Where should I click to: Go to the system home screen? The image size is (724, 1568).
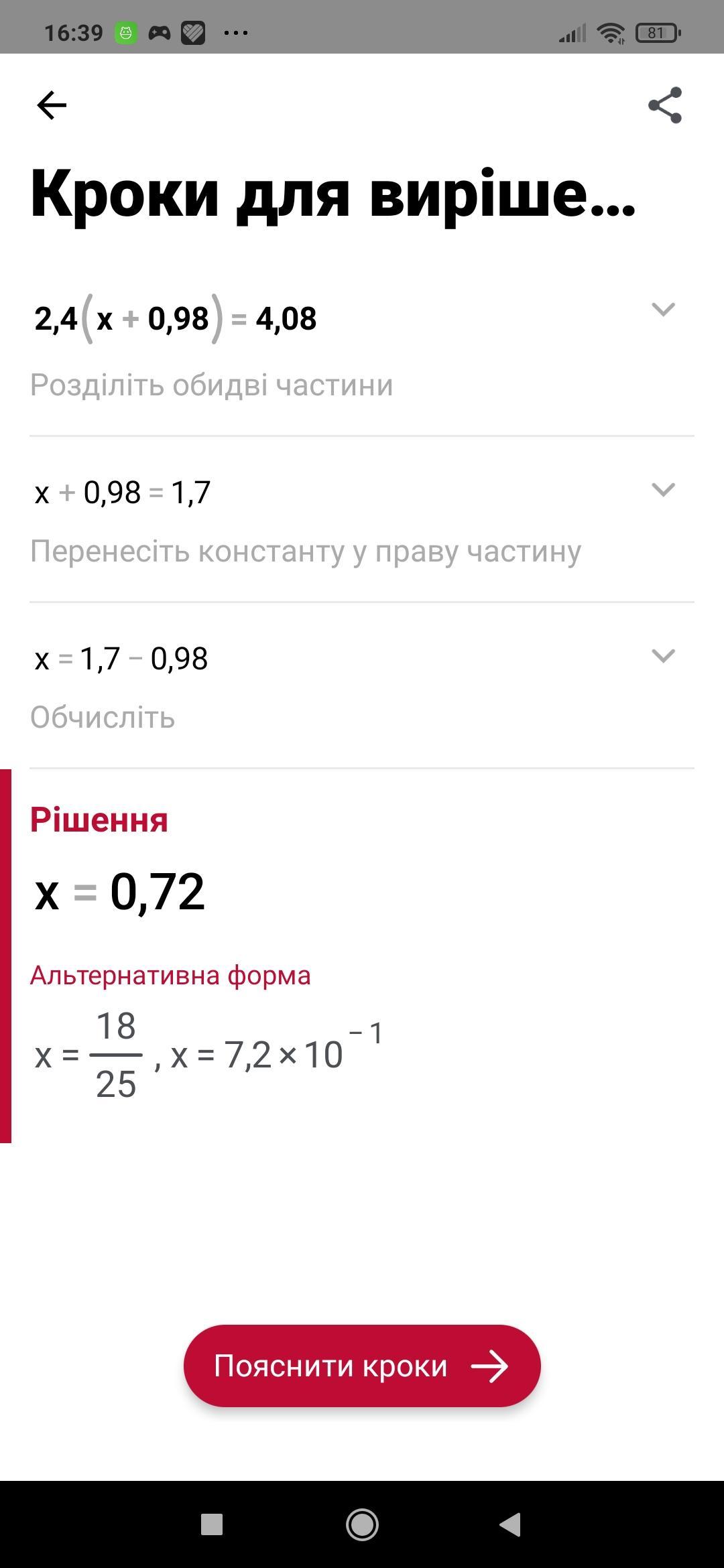[362, 1524]
